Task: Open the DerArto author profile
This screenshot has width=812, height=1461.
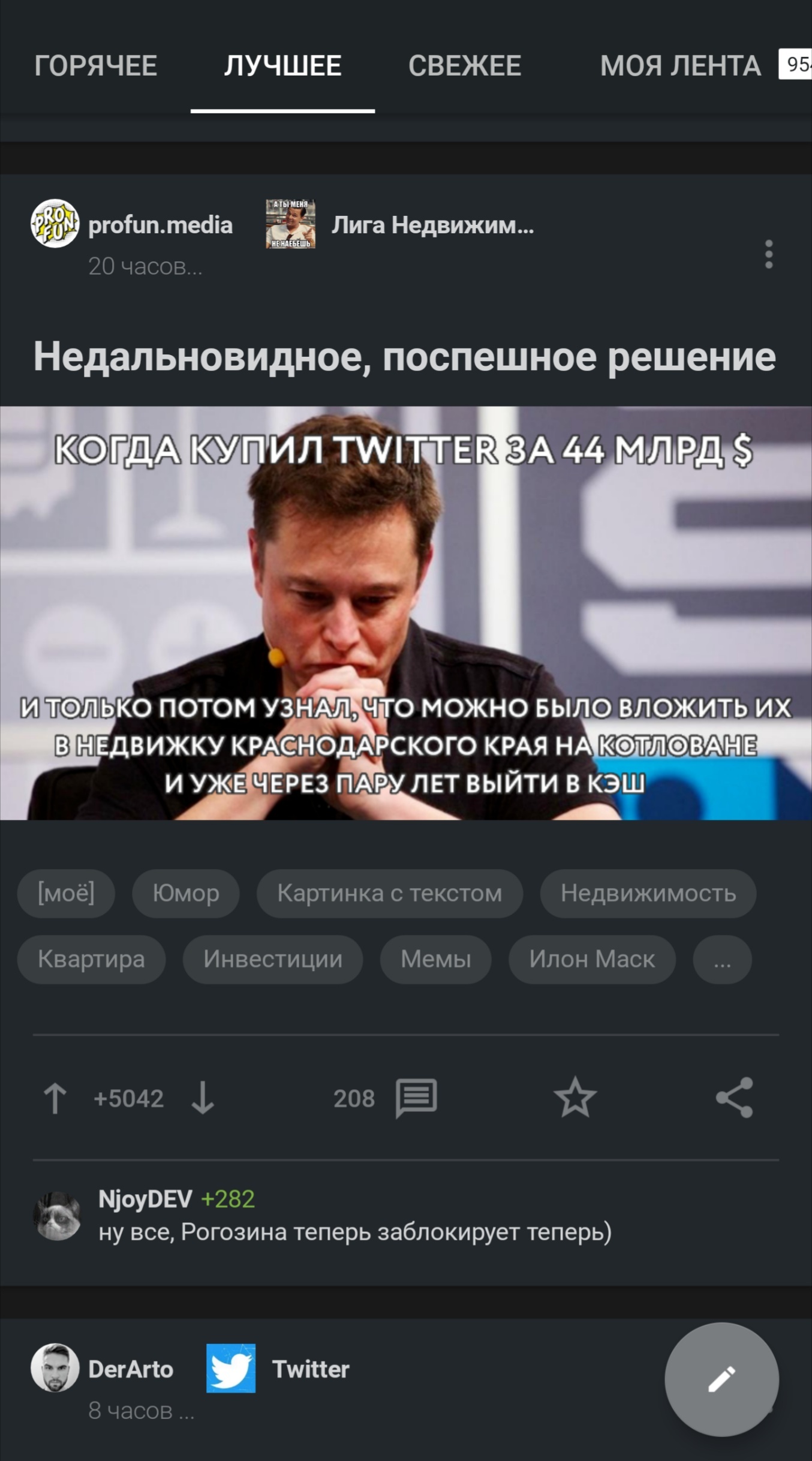Action: coord(130,1369)
